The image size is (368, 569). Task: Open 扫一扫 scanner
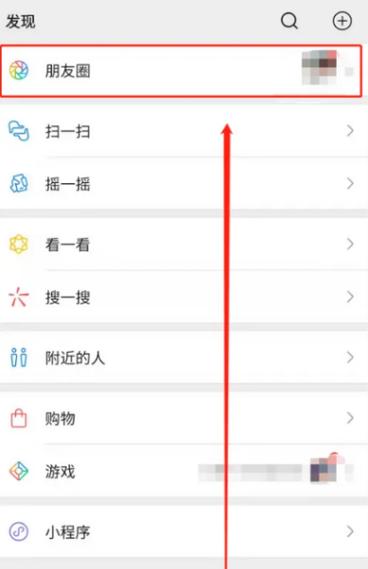184,131
